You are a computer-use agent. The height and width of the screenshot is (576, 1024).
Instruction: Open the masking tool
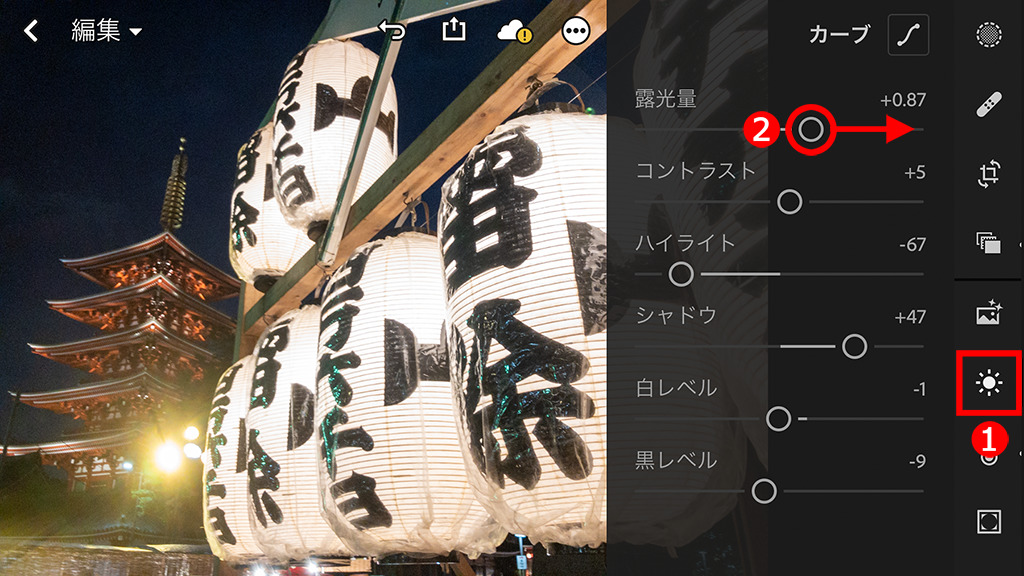pyautogui.click(x=989, y=35)
